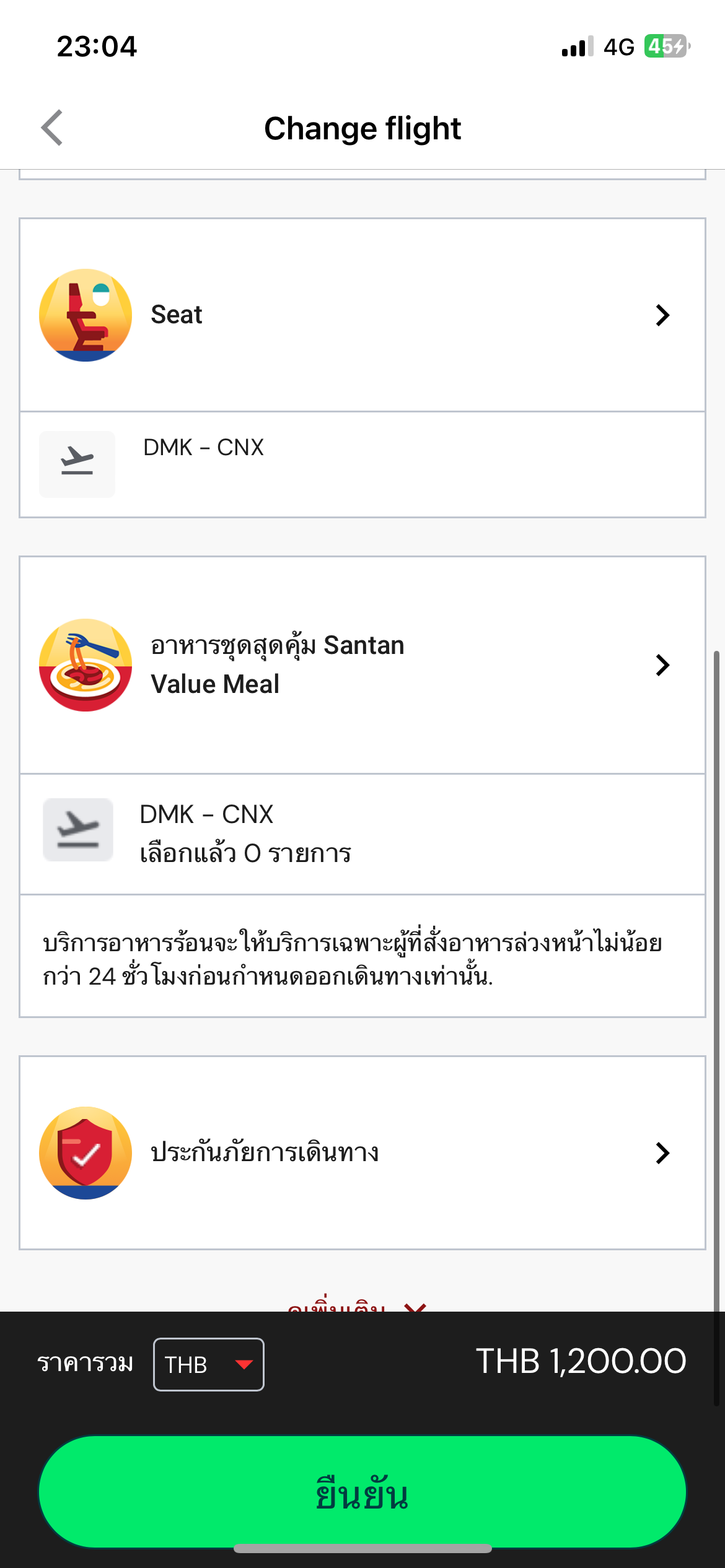
Task: Tap the green ยืนยัน confirm button
Action: tap(362, 1492)
